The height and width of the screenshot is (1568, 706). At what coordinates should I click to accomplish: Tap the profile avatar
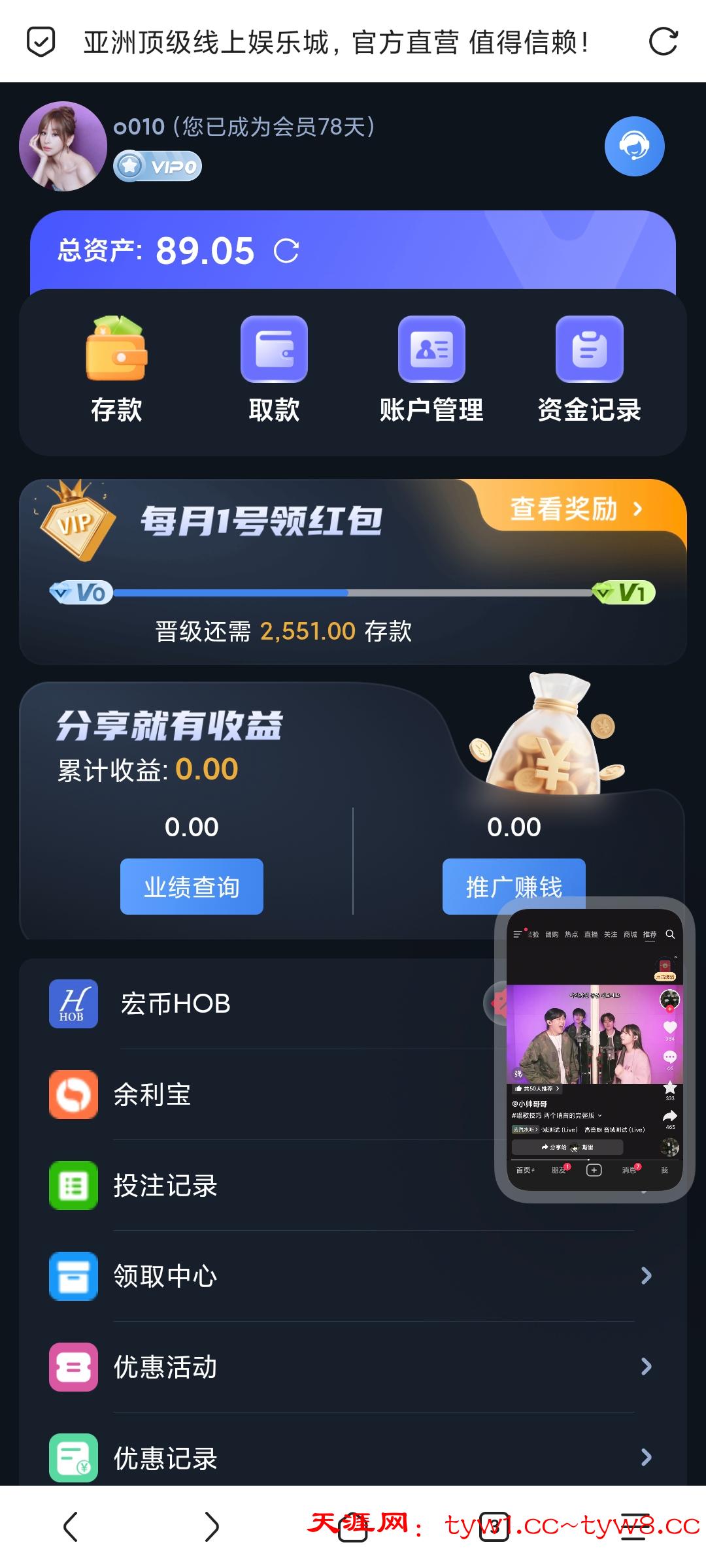tap(63, 146)
